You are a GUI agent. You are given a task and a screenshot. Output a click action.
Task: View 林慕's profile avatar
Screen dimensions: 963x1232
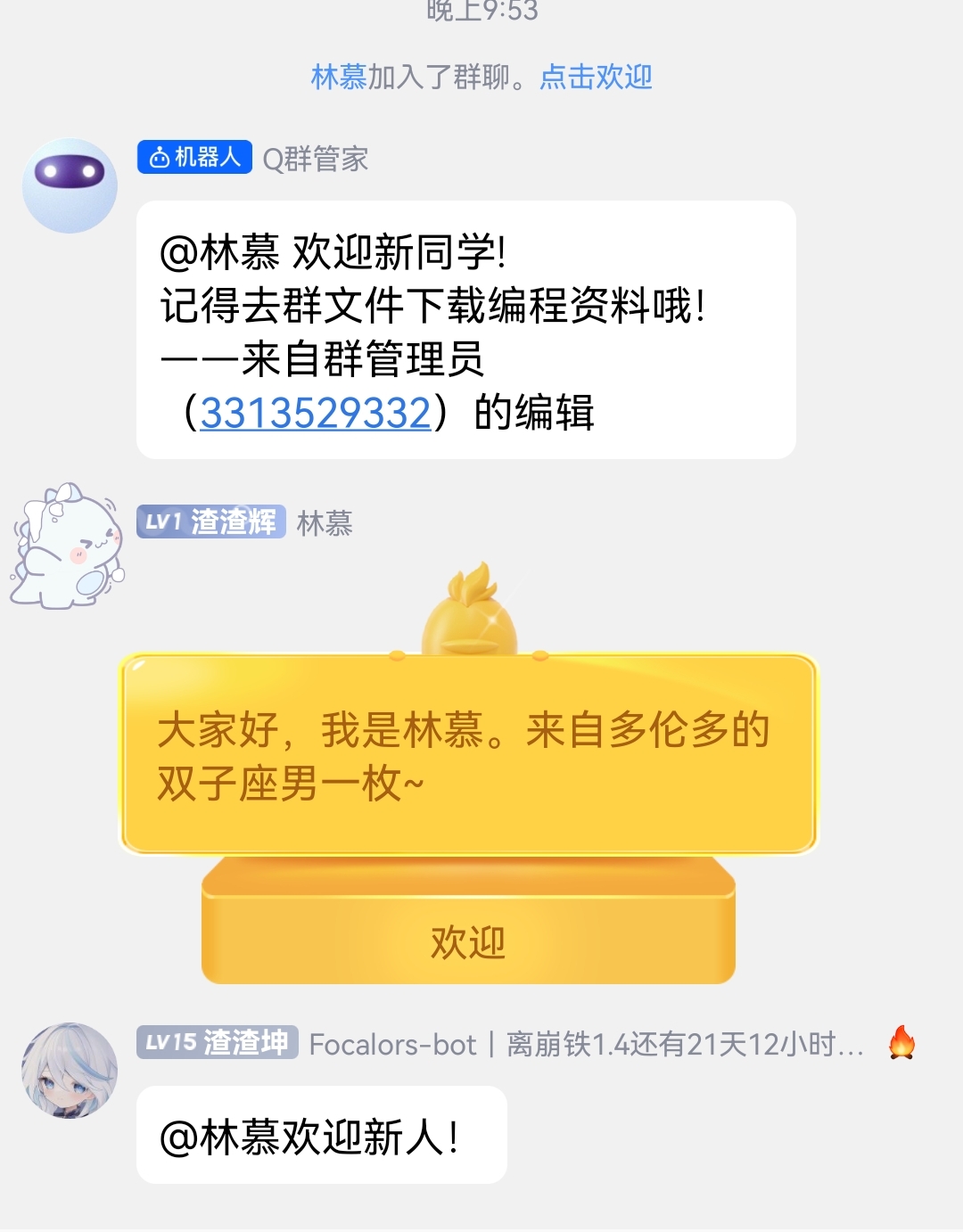coord(68,546)
